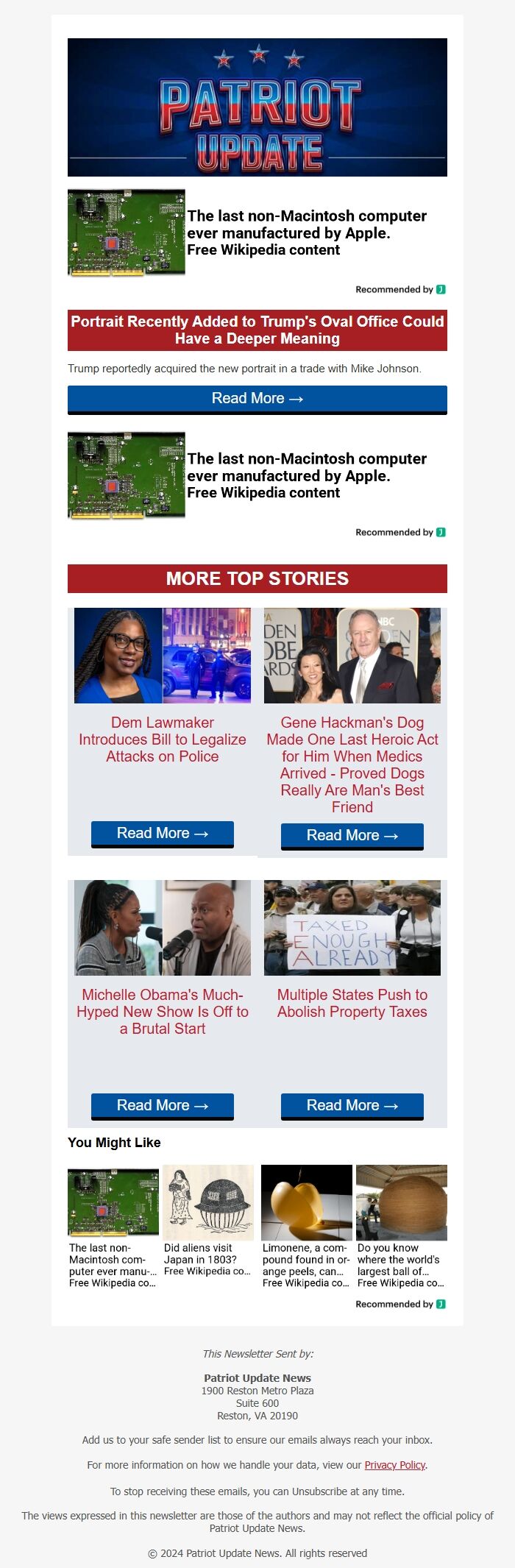The image size is (515, 1568).
Task: Read more about Michelle Obama's new show
Action: click(x=162, y=1105)
